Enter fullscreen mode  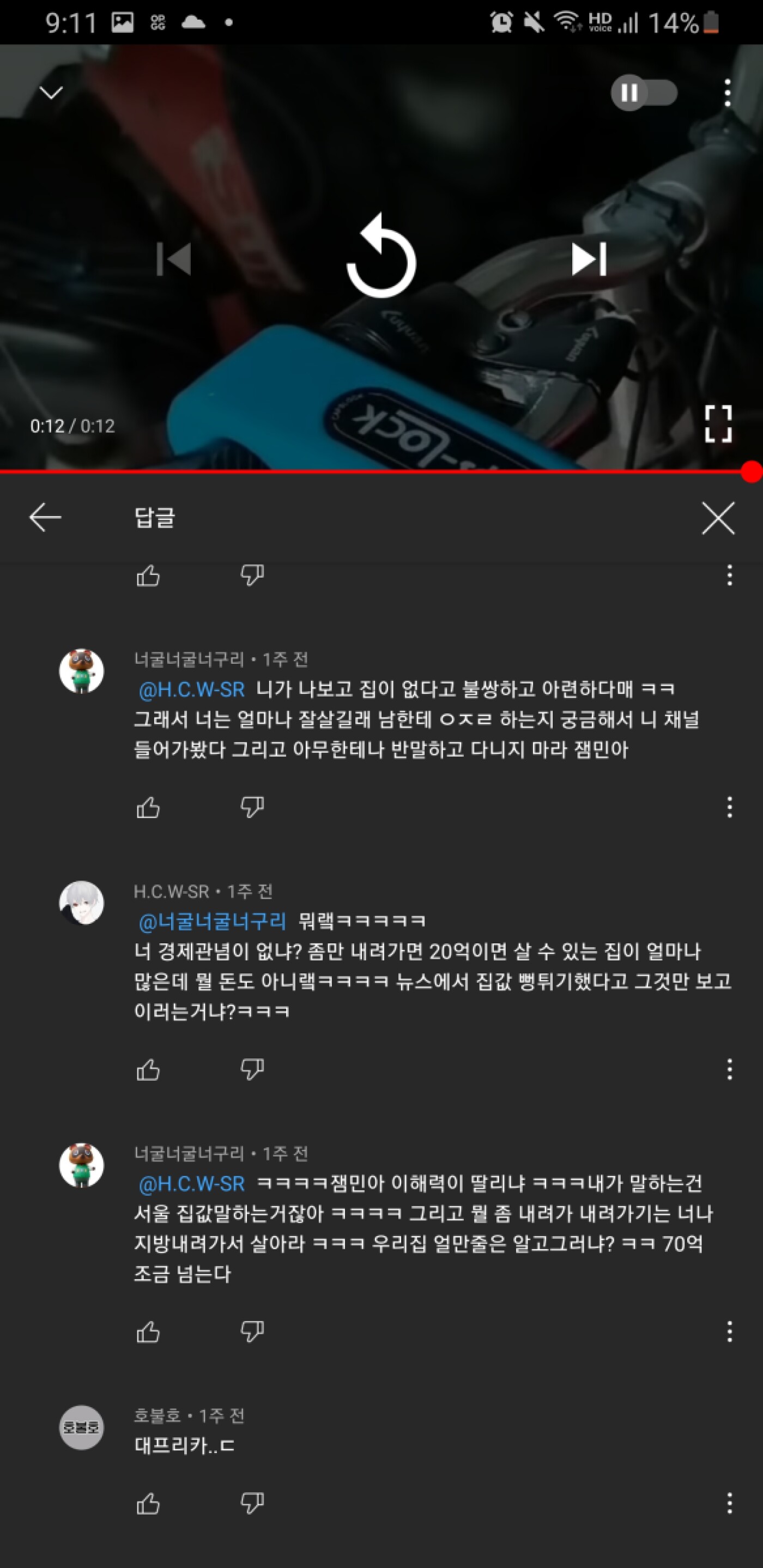(718, 423)
